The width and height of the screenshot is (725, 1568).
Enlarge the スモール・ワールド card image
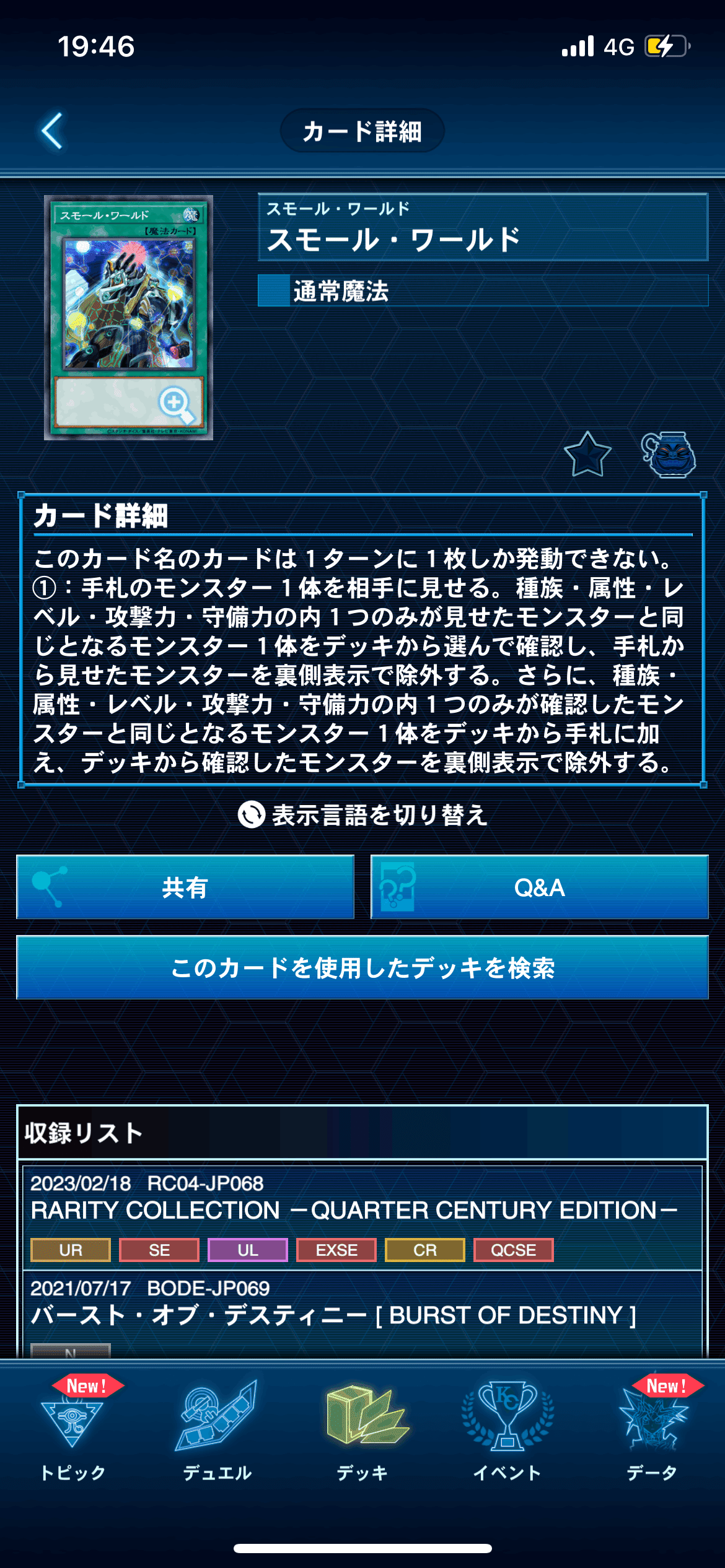click(129, 318)
